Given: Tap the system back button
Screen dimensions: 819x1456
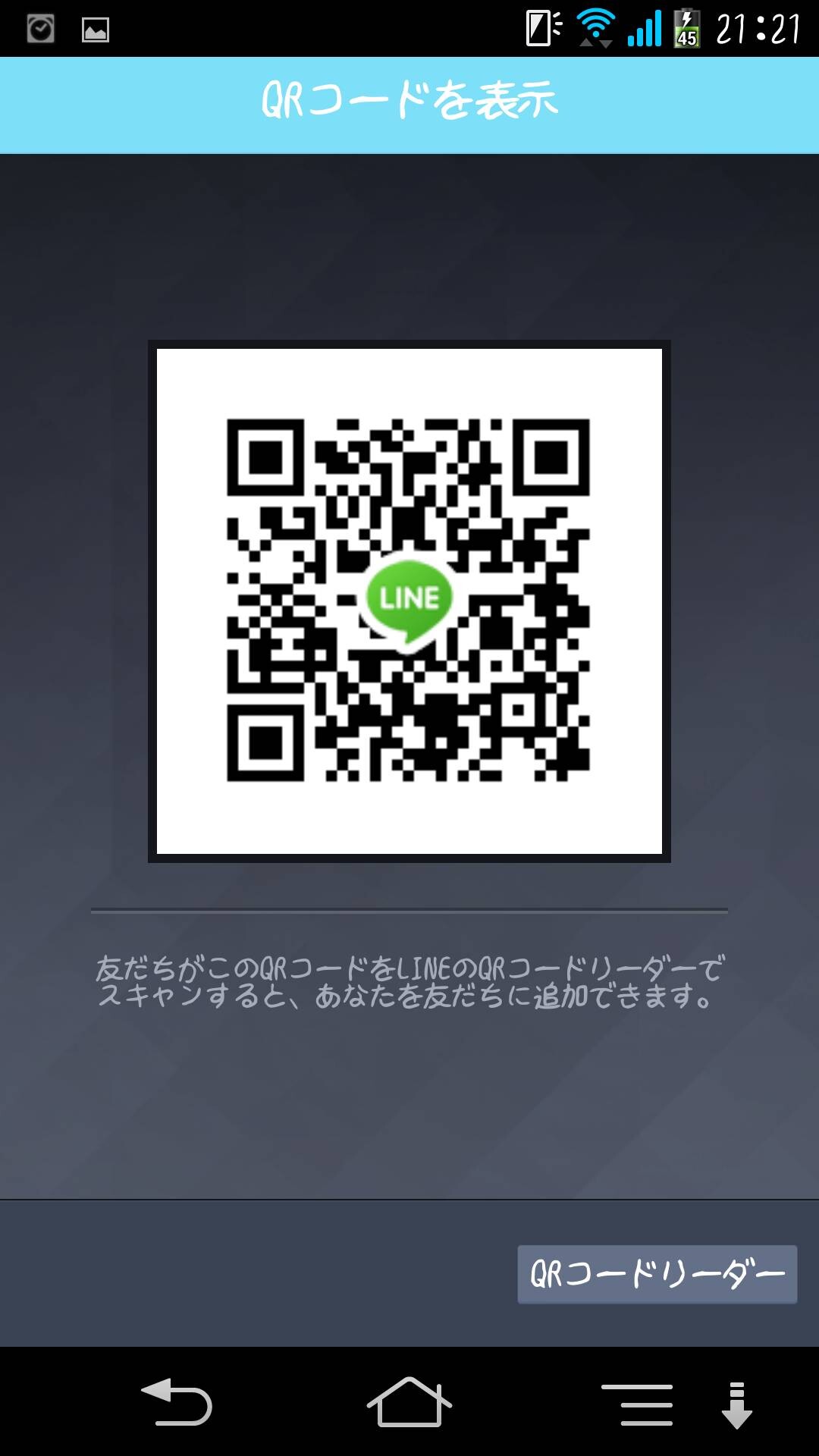Looking at the screenshot, I should pyautogui.click(x=177, y=1402).
